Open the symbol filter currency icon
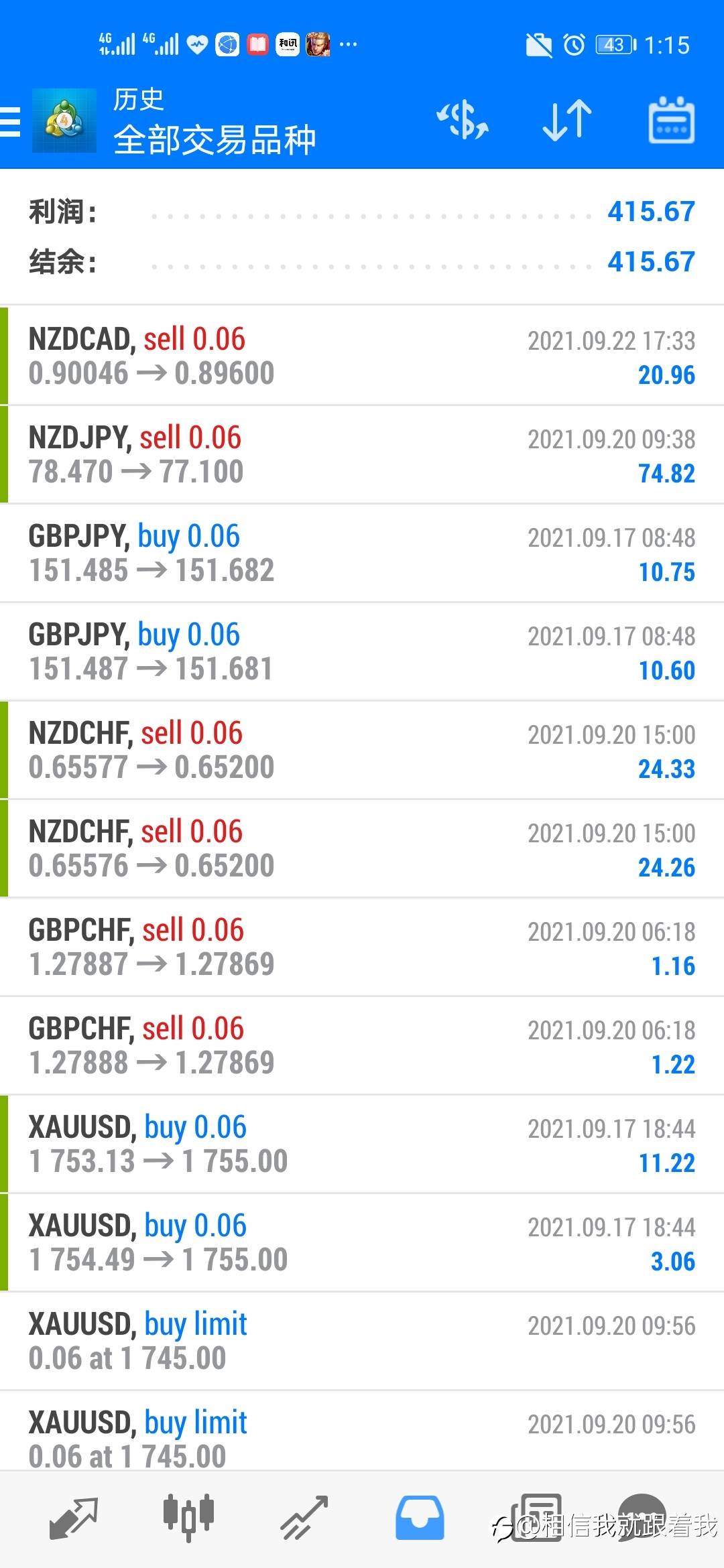The height and width of the screenshot is (1568, 724). [x=463, y=121]
